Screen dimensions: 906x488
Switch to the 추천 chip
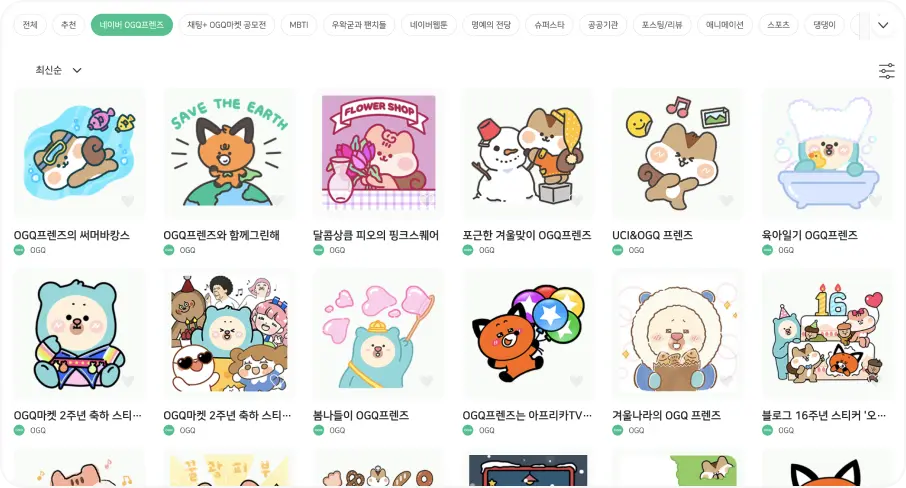(68, 25)
